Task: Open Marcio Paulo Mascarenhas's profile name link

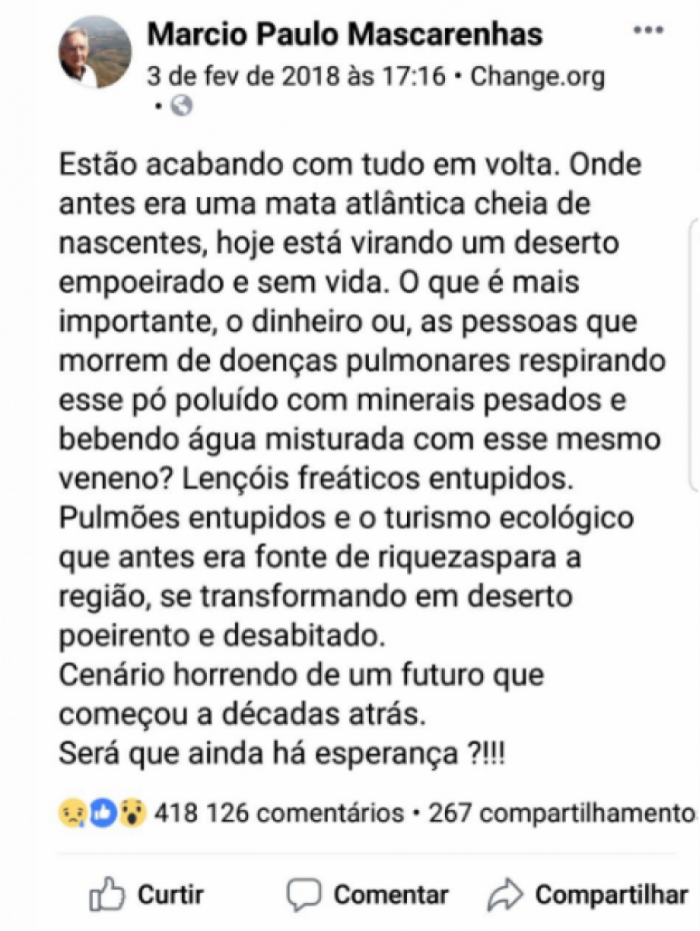Action: [x=344, y=34]
